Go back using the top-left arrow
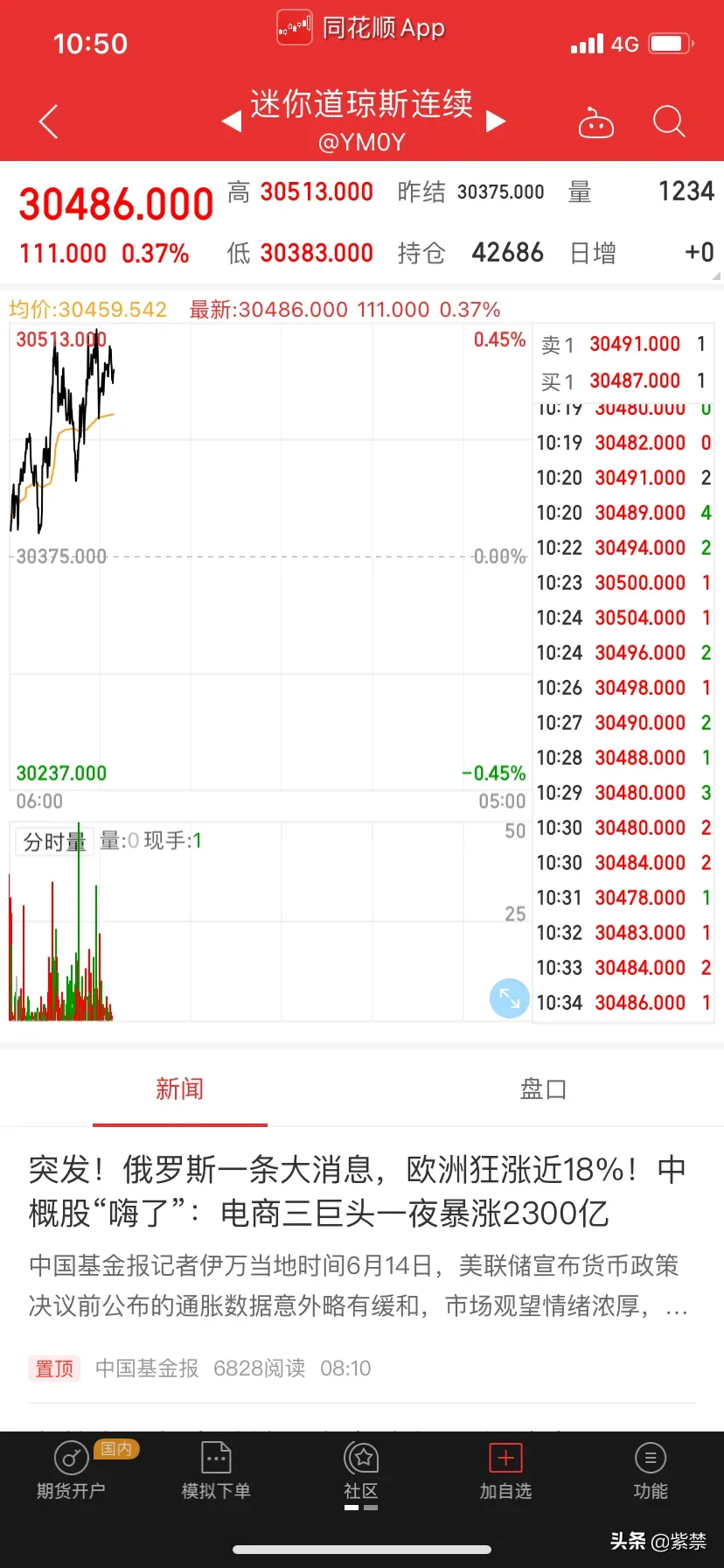724x1568 pixels. pos(50,122)
